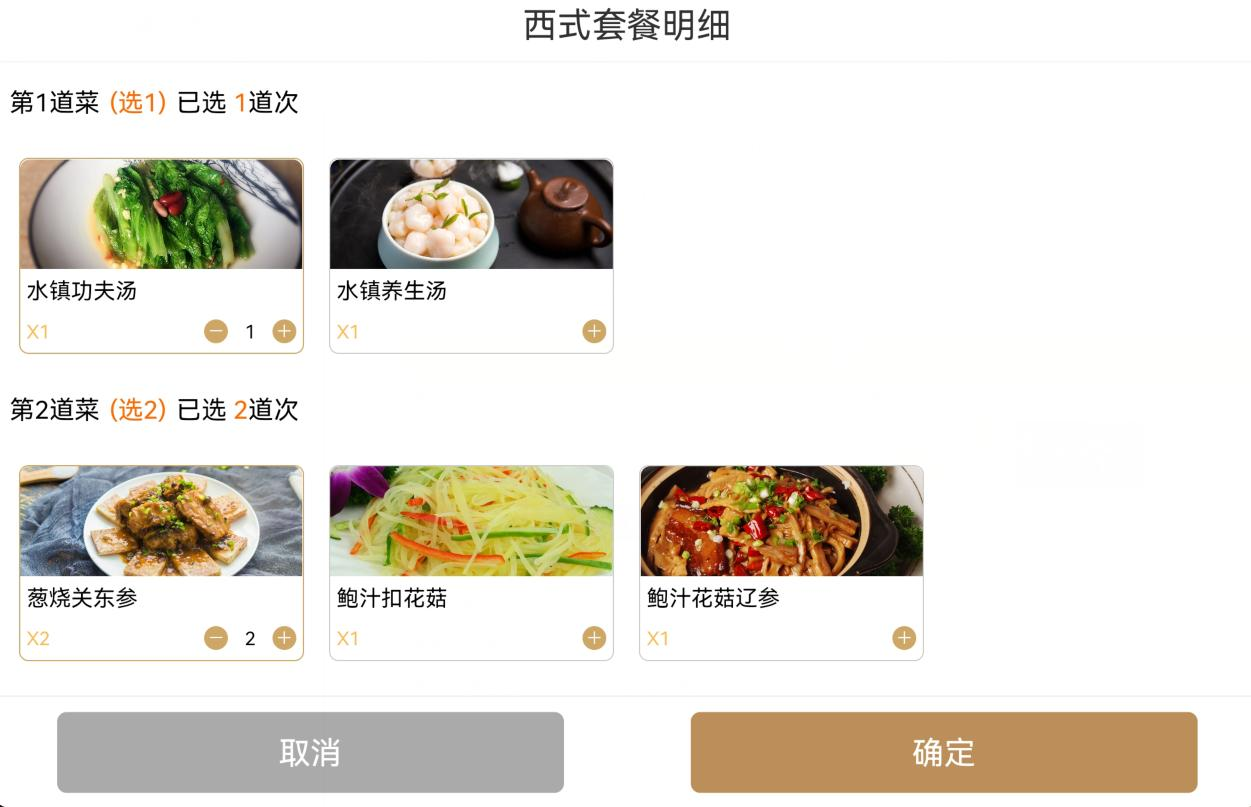Add 鲍汁花菇辽参 using the plus icon
Image resolution: width=1251 pixels, height=807 pixels.
(x=904, y=638)
